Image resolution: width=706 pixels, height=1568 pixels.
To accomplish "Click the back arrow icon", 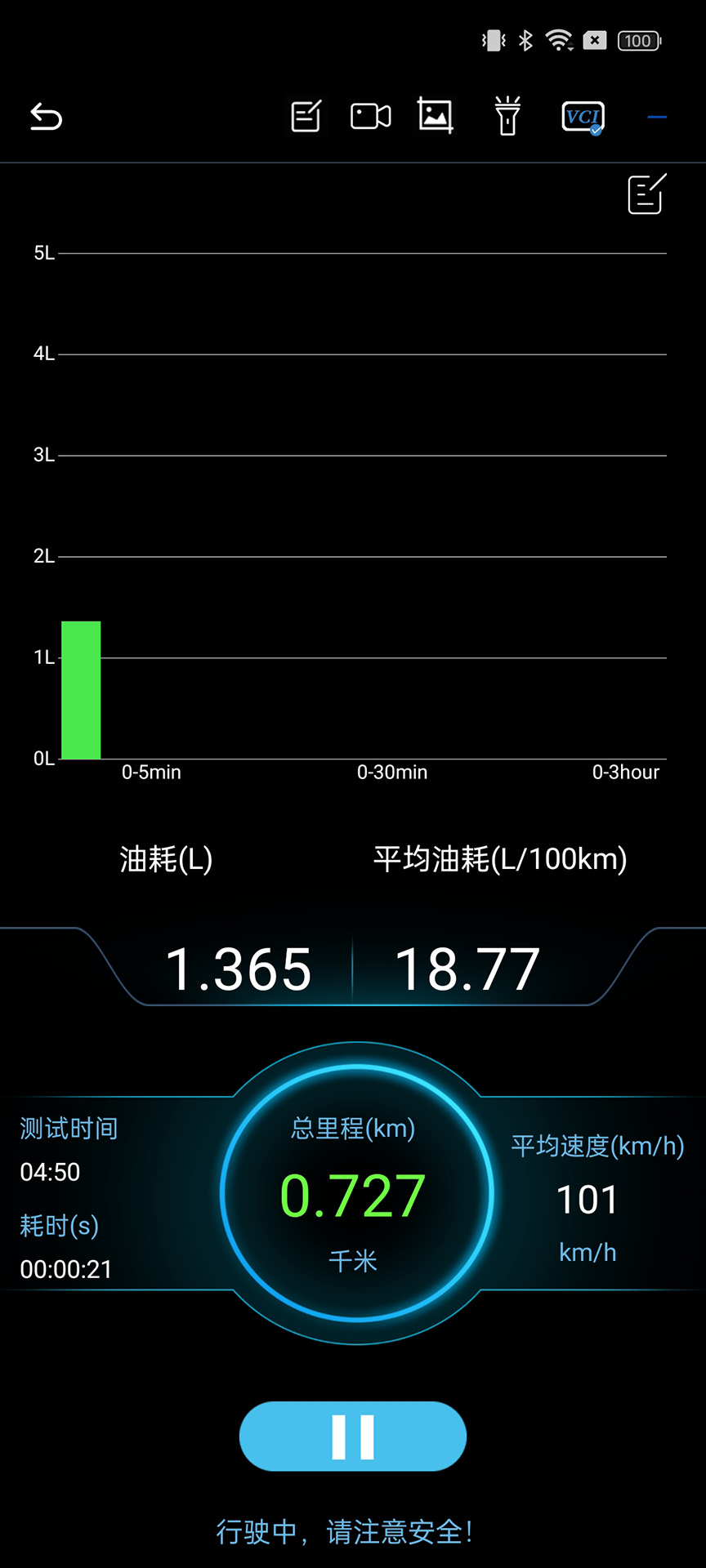I will pos(46,117).
